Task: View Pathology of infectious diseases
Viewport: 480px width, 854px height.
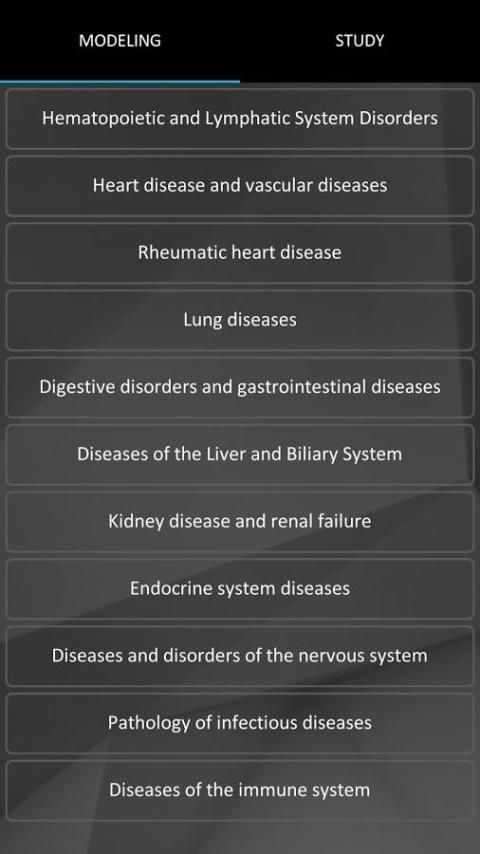Action: [x=240, y=723]
